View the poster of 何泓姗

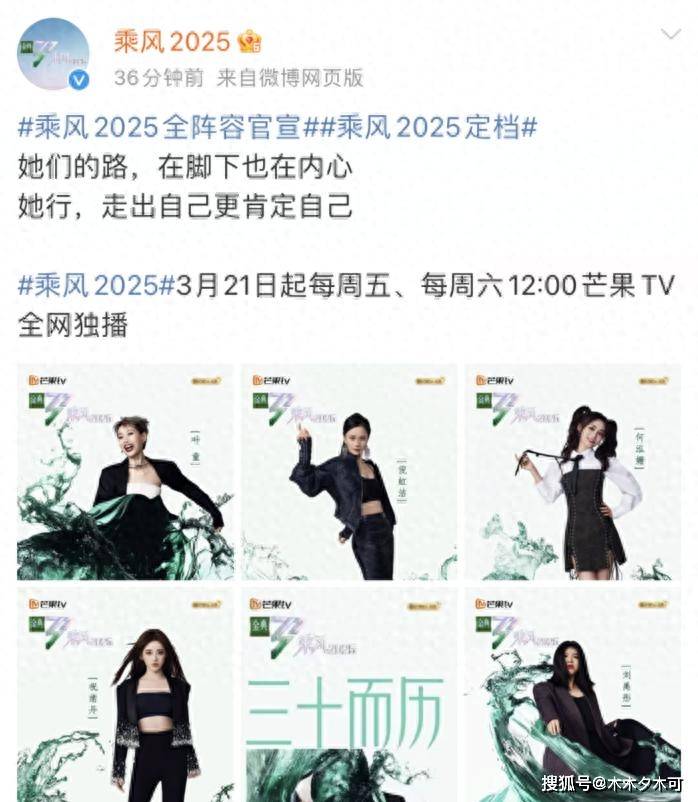(573, 472)
